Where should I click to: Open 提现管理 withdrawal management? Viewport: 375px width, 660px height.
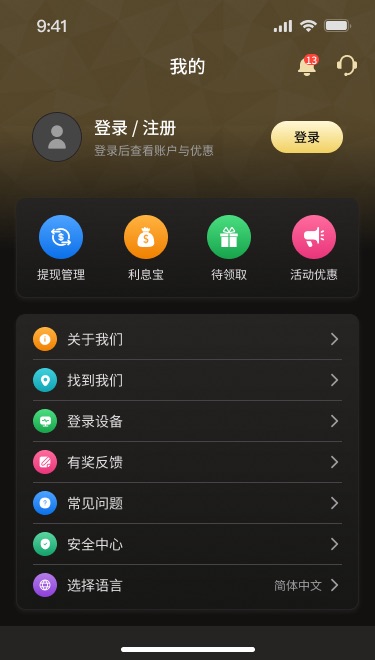(x=61, y=248)
